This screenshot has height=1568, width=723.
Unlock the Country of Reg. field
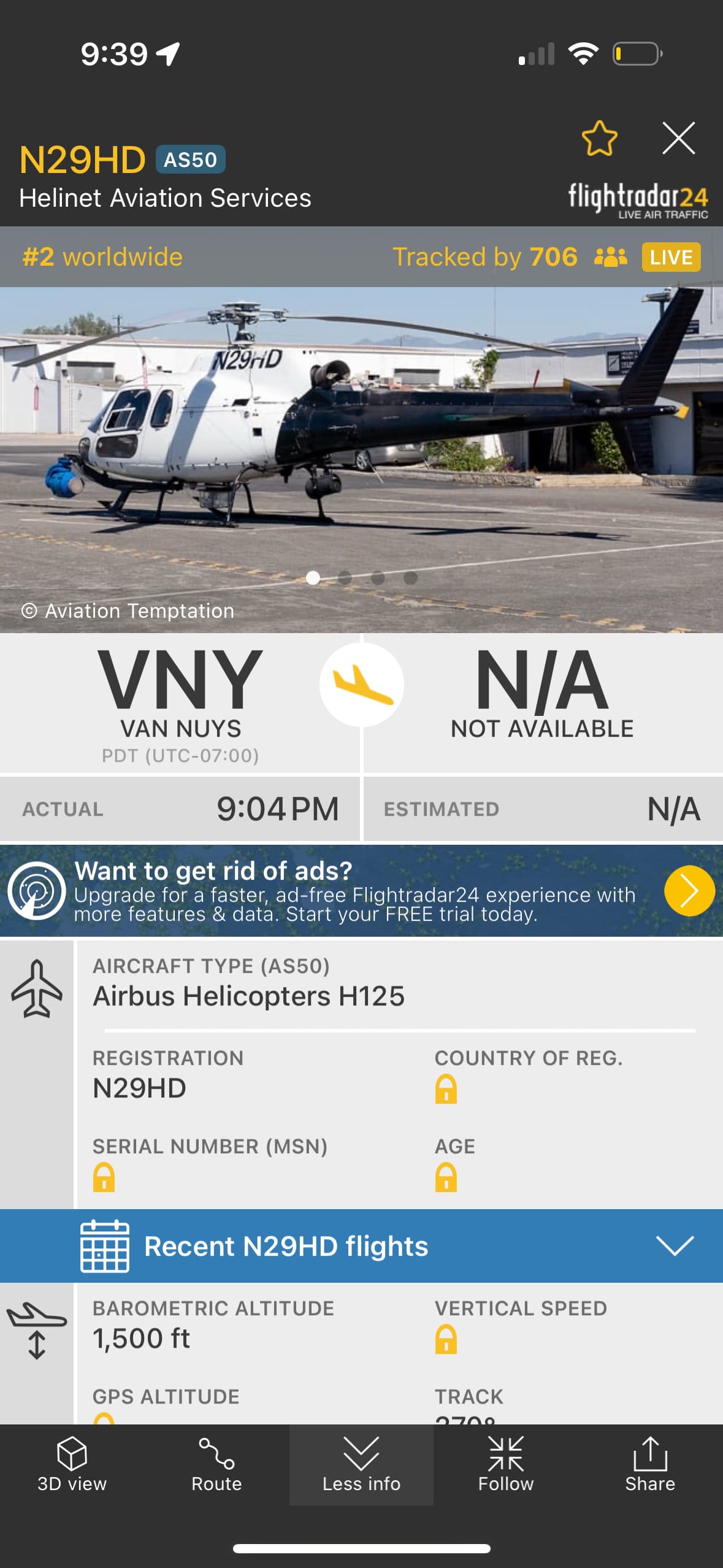pyautogui.click(x=446, y=1090)
